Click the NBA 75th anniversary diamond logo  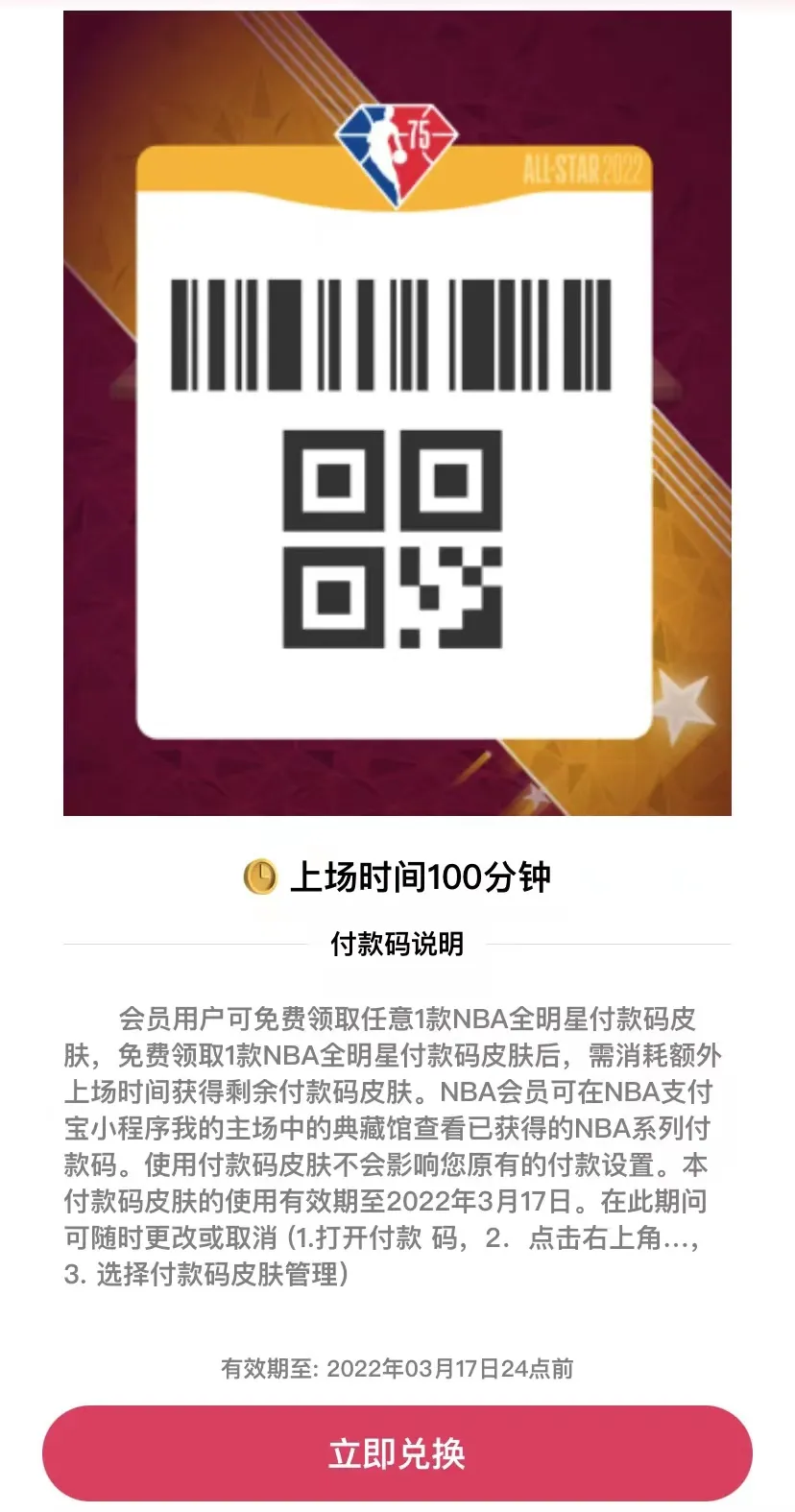[x=397, y=143]
